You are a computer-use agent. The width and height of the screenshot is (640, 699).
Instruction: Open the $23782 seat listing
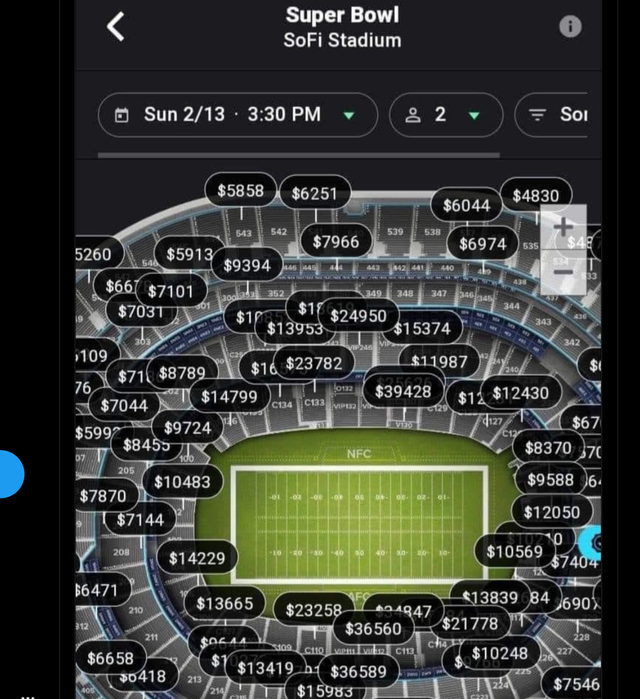314,364
